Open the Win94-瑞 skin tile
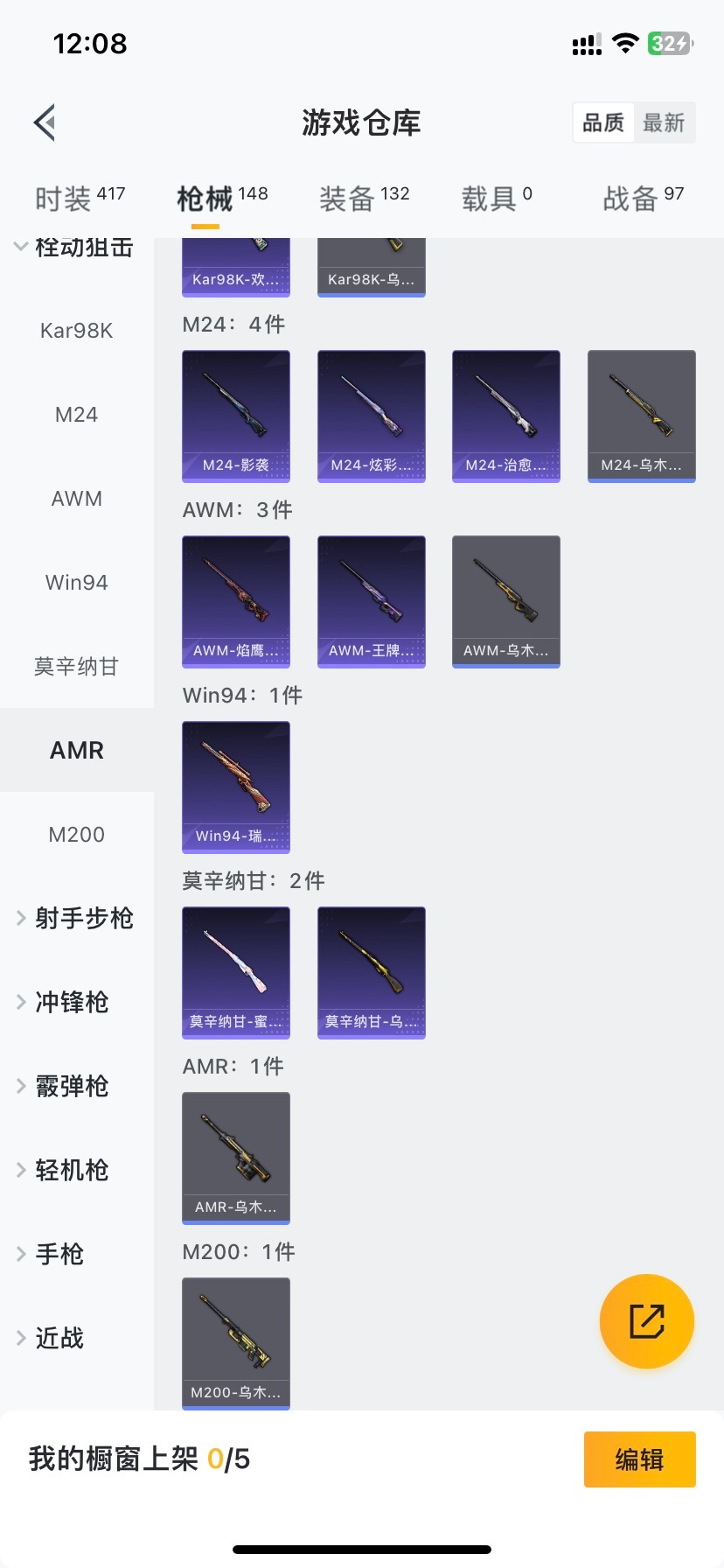The image size is (724, 1568). (x=236, y=787)
